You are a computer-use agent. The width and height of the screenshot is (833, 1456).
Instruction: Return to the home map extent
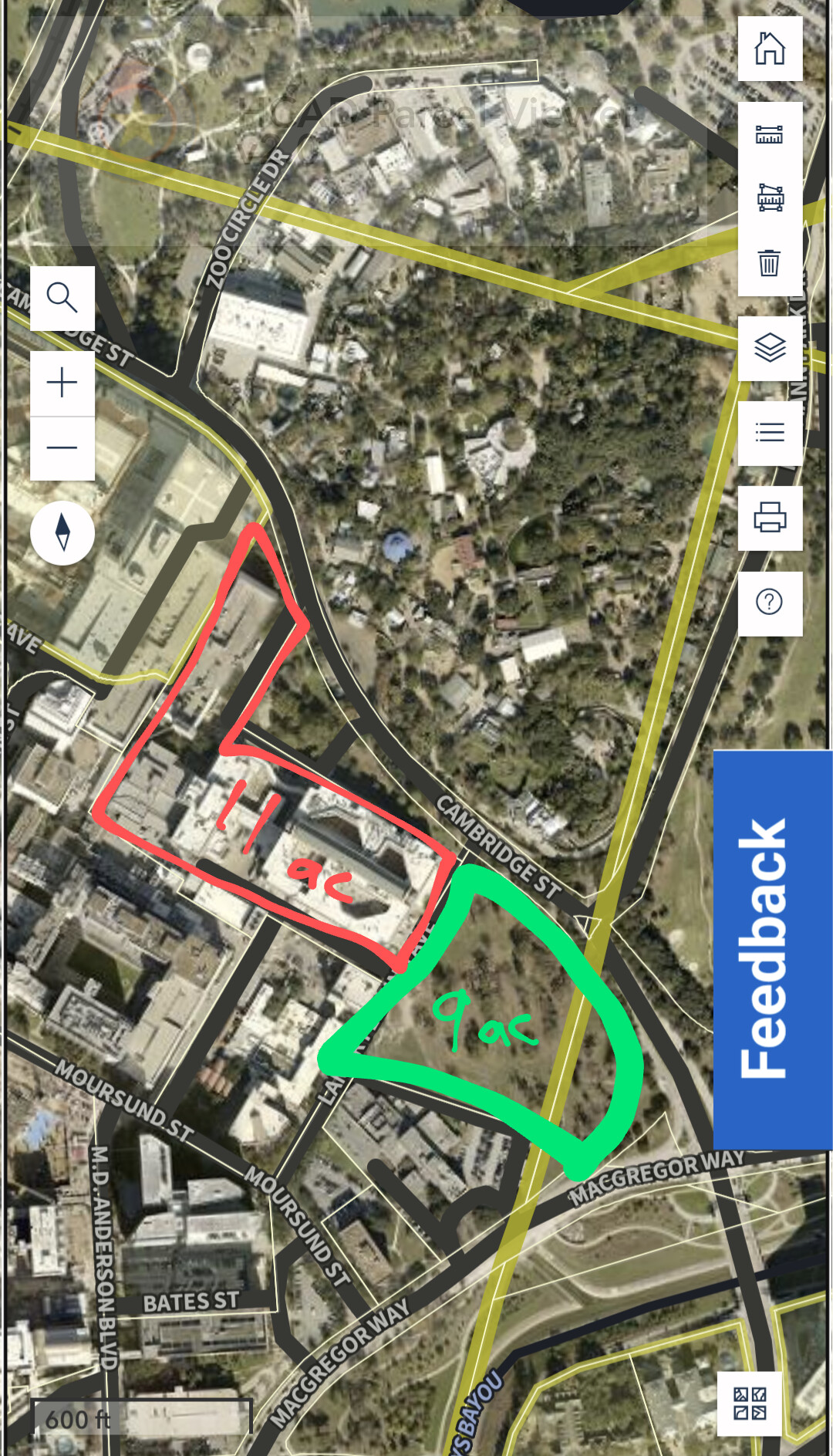(770, 49)
